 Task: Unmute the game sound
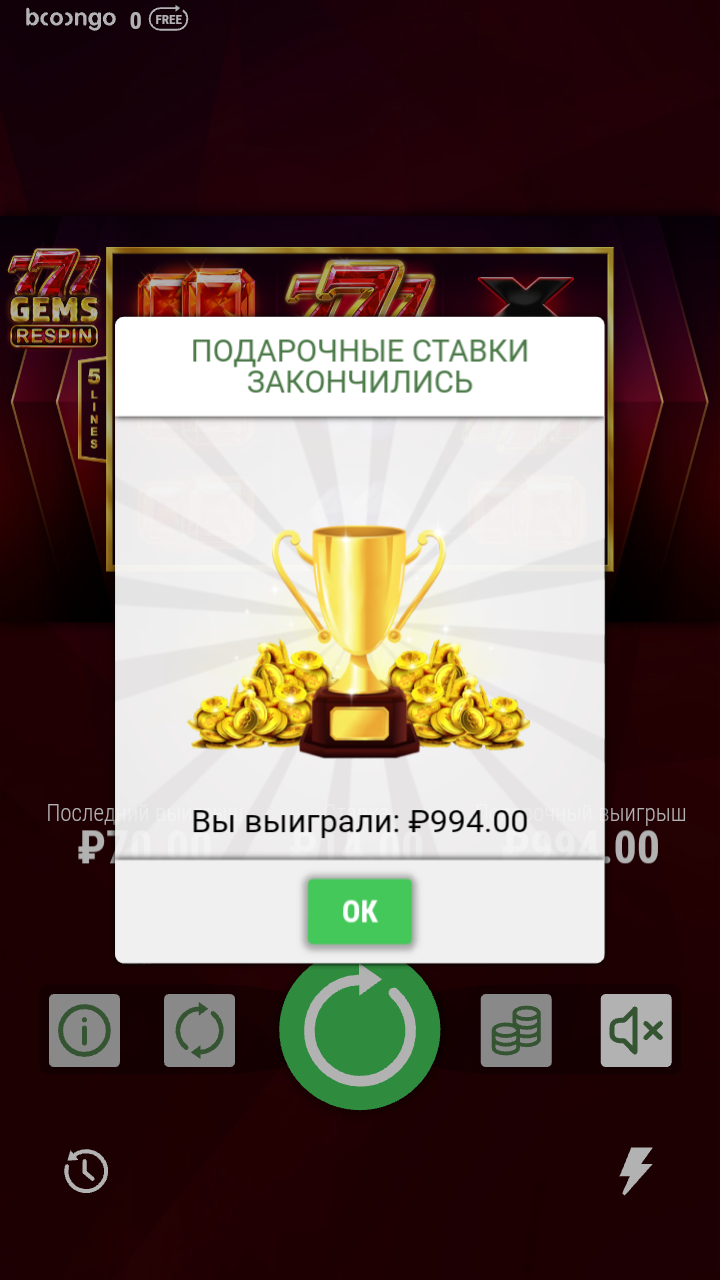click(x=636, y=1030)
